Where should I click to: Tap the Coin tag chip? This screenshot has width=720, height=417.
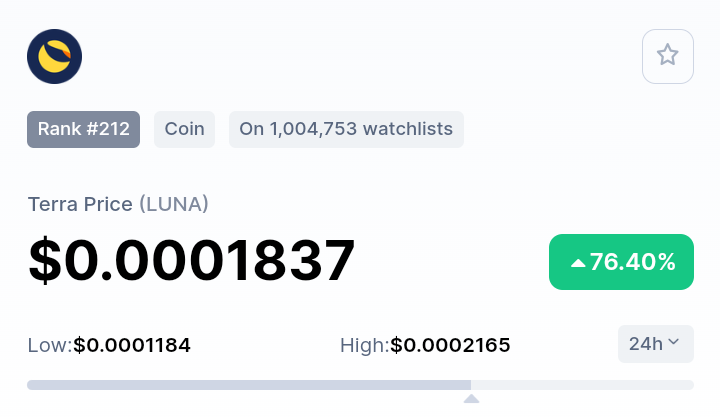[184, 129]
